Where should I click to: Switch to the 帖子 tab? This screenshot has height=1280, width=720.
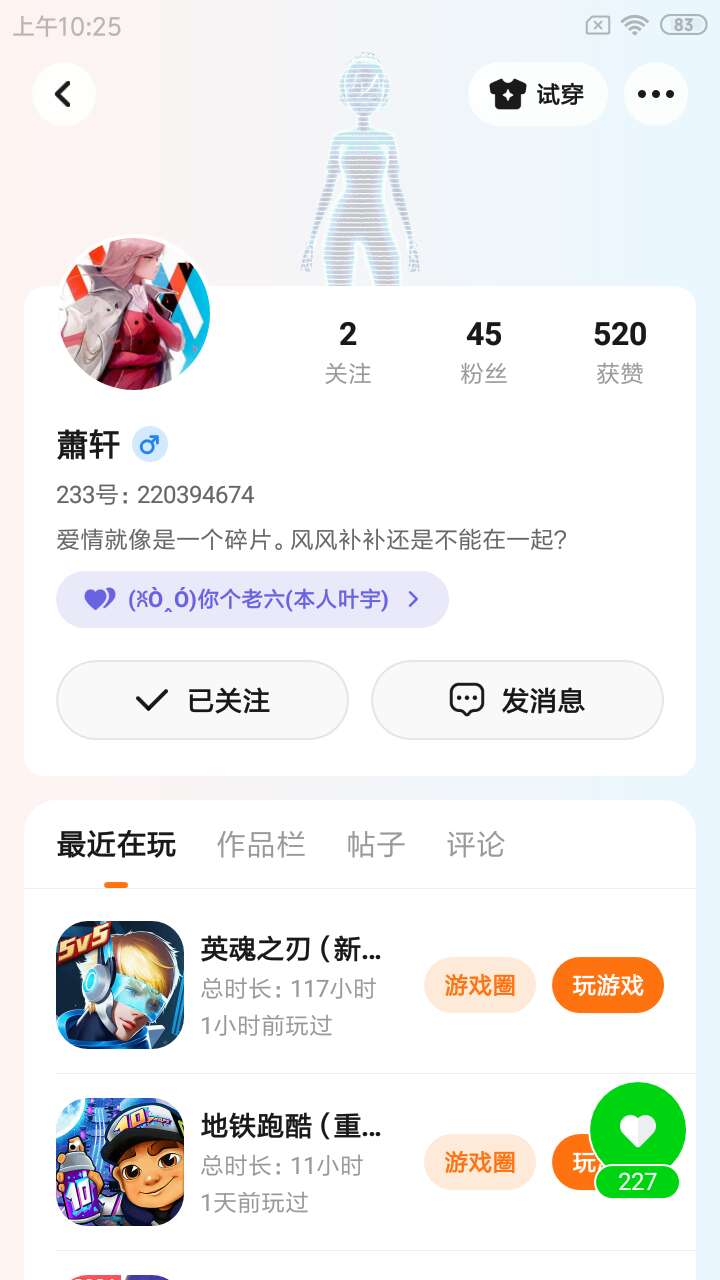point(376,845)
